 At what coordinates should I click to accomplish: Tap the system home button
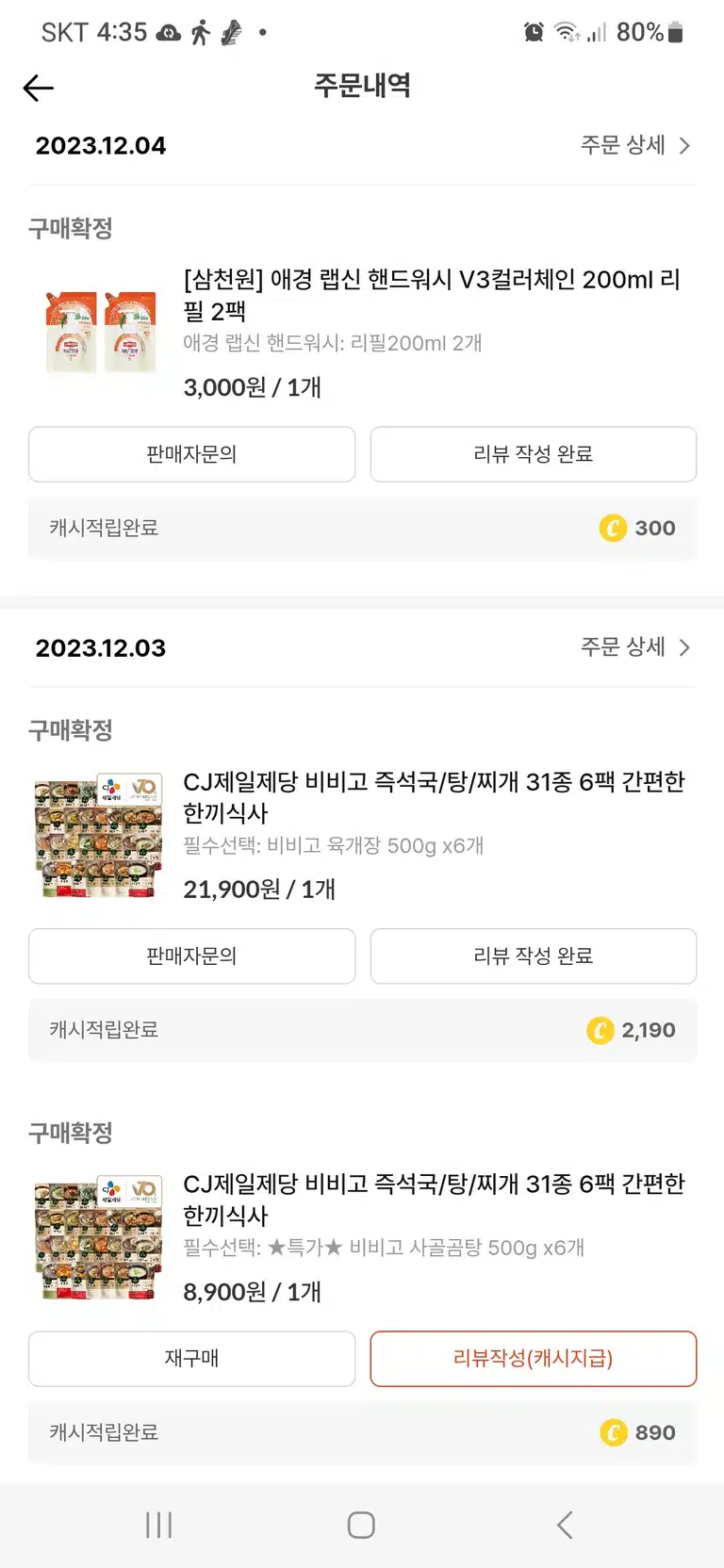coord(361,1525)
